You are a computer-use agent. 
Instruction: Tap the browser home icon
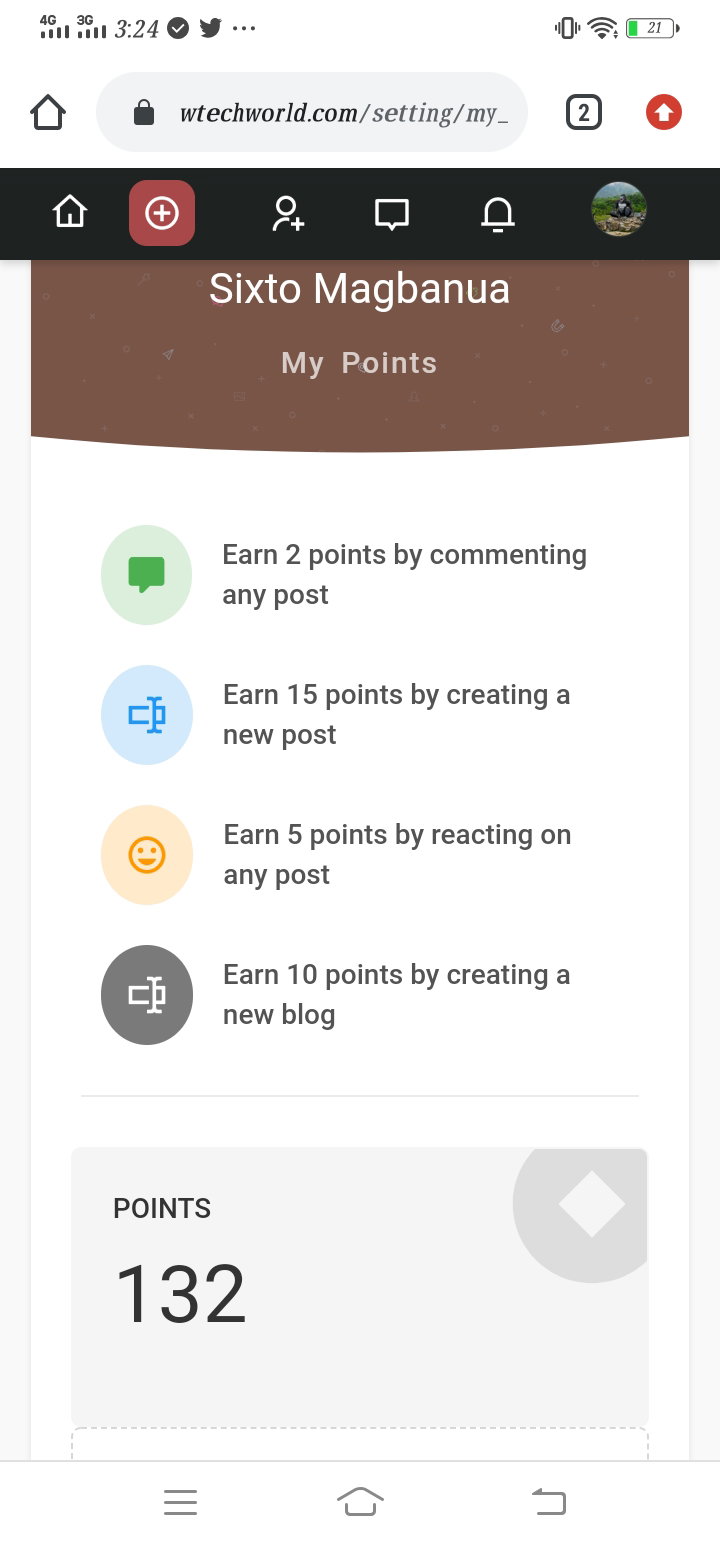point(48,113)
